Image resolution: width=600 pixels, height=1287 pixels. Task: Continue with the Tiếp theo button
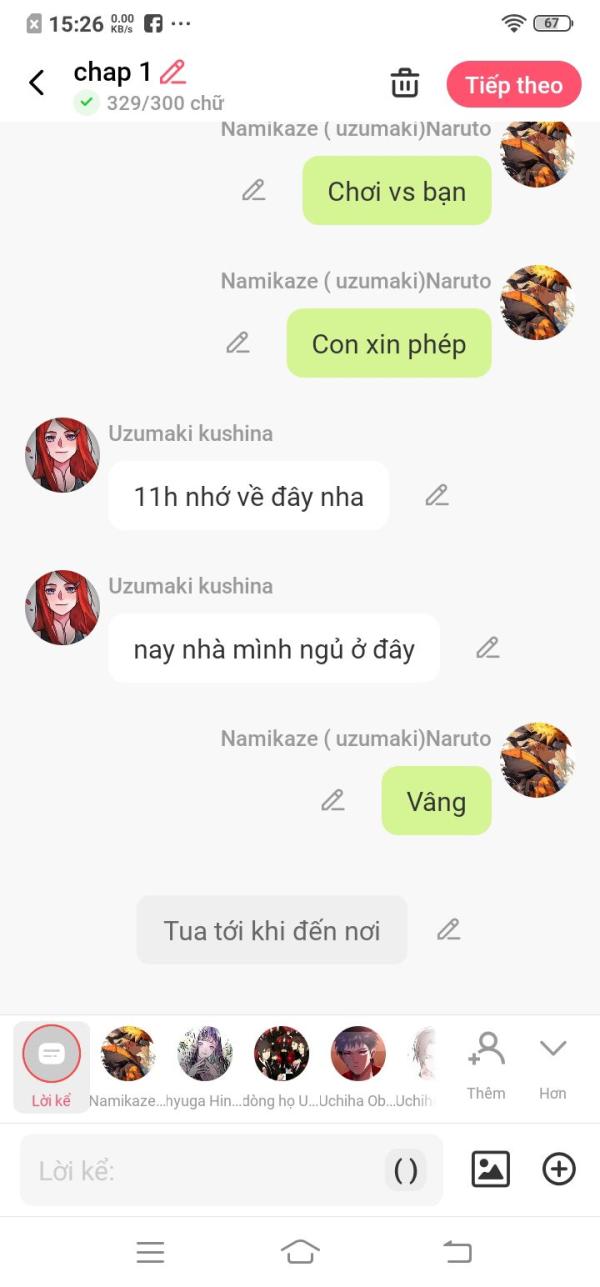tap(513, 85)
